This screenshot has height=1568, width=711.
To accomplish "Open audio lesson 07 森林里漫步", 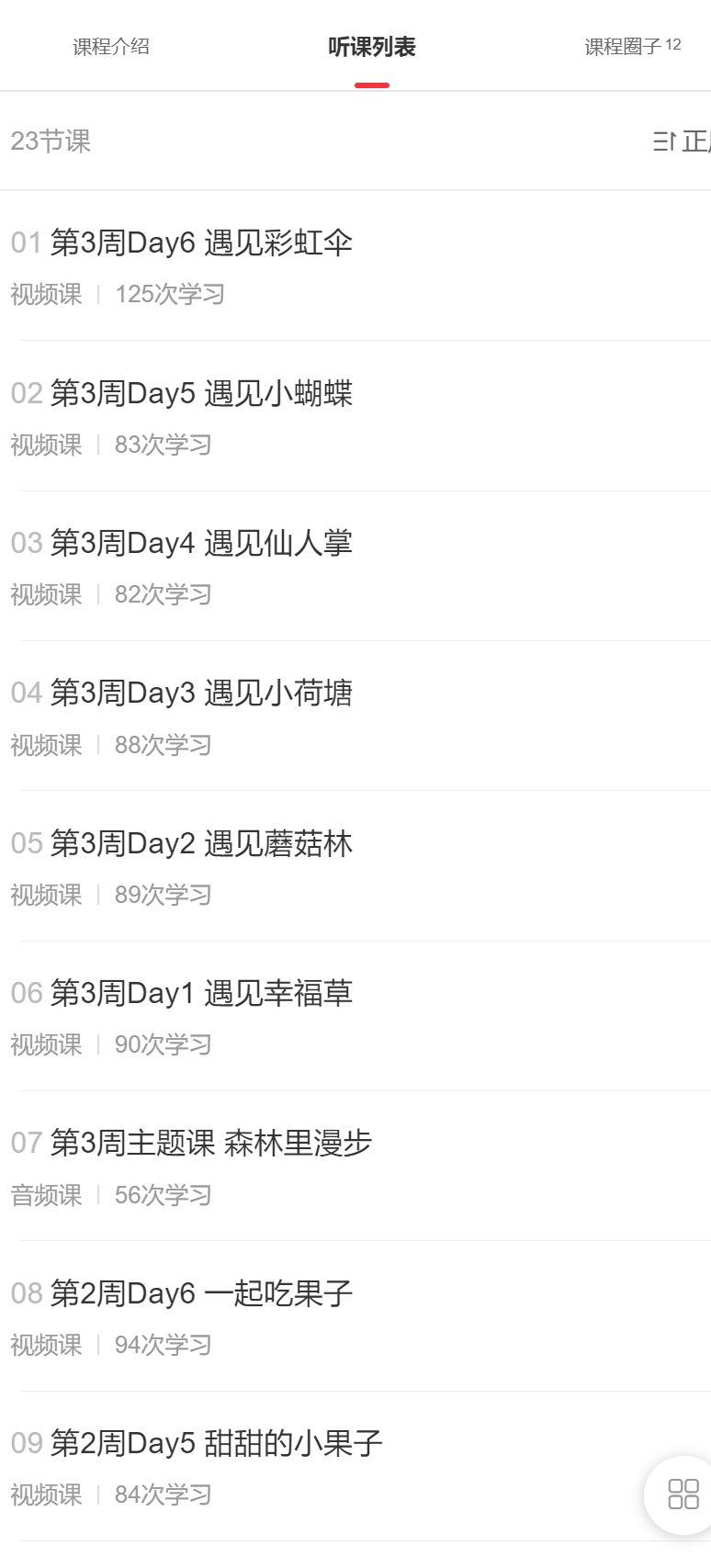I will [x=211, y=1144].
